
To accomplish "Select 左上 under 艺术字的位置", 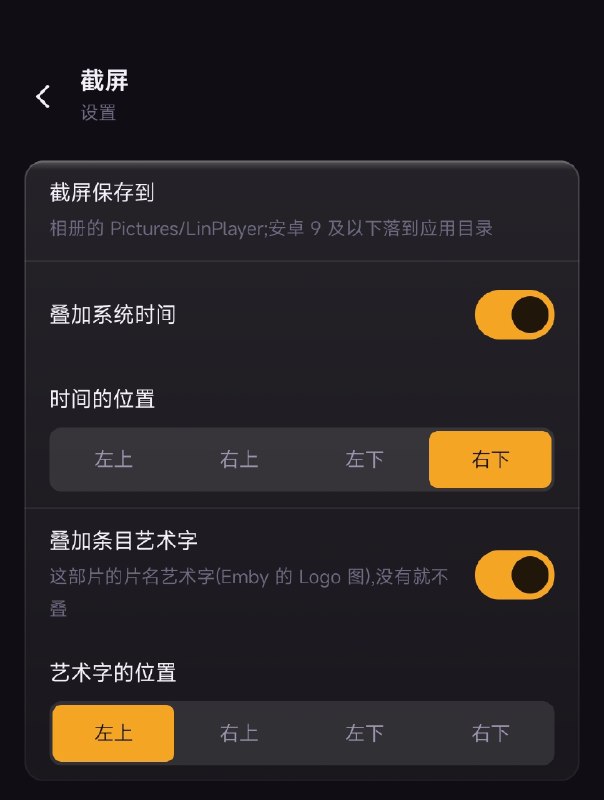I will tap(113, 733).
